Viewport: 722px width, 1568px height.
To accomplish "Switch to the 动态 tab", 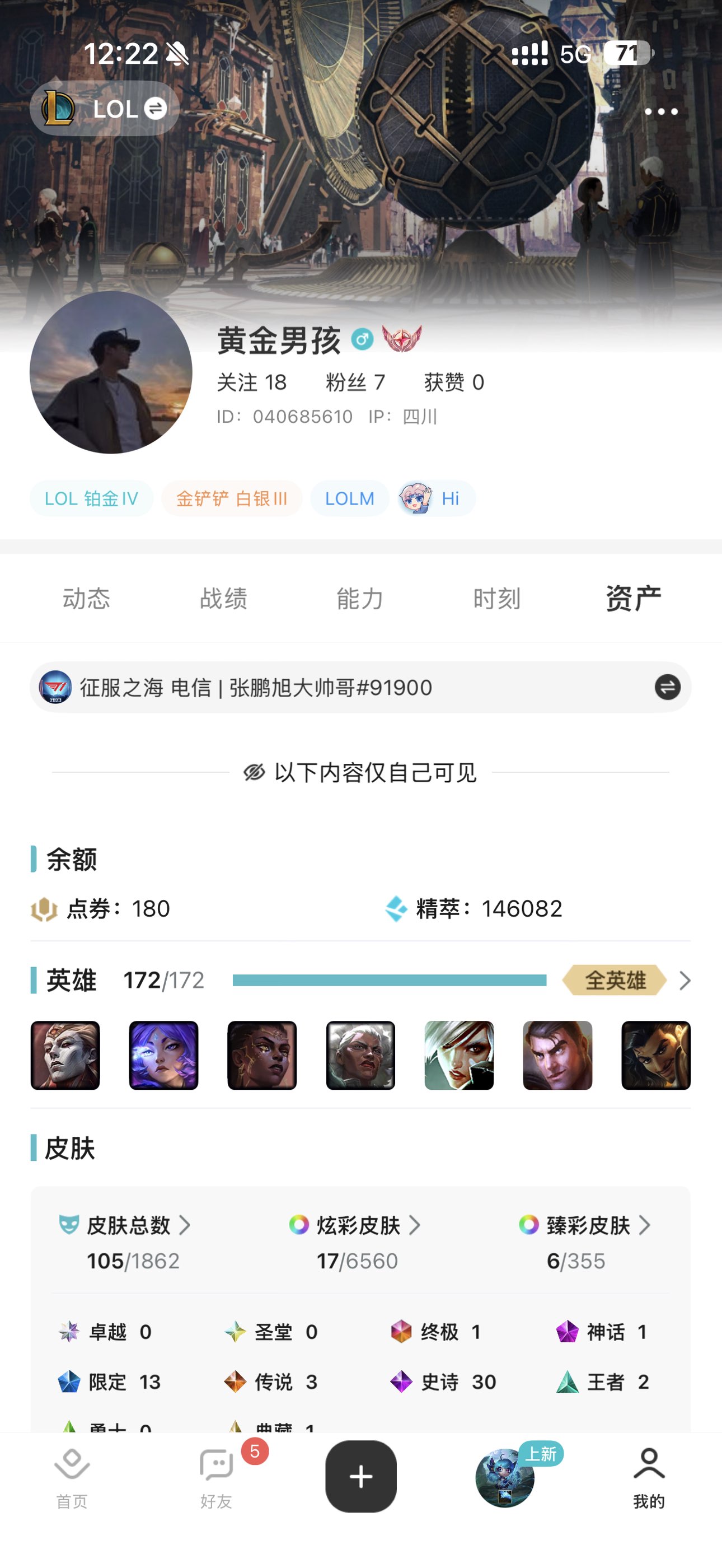I will tap(86, 598).
